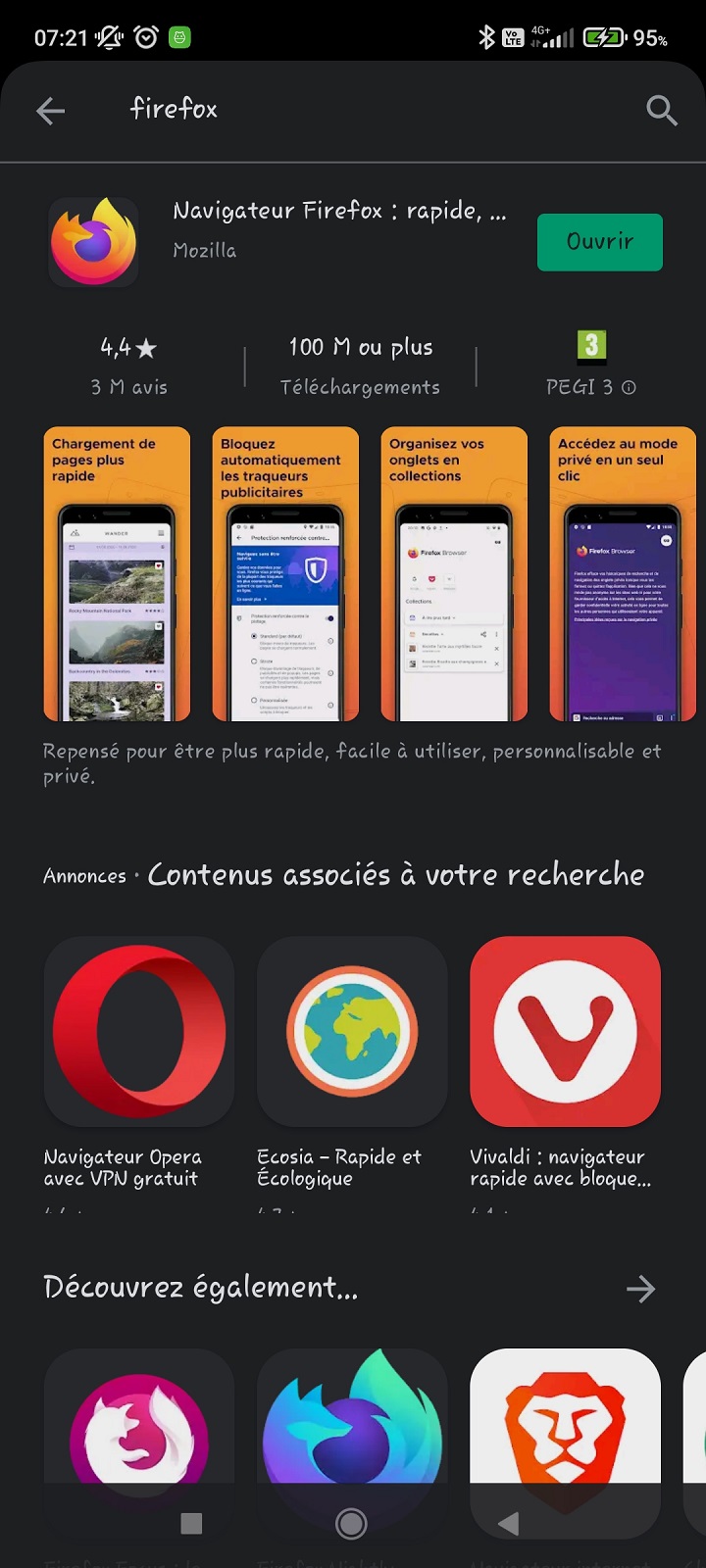This screenshot has width=706, height=1568.
Task: View screenshot 'Bloquez automatiquement les traqueurs'
Action: click(285, 573)
